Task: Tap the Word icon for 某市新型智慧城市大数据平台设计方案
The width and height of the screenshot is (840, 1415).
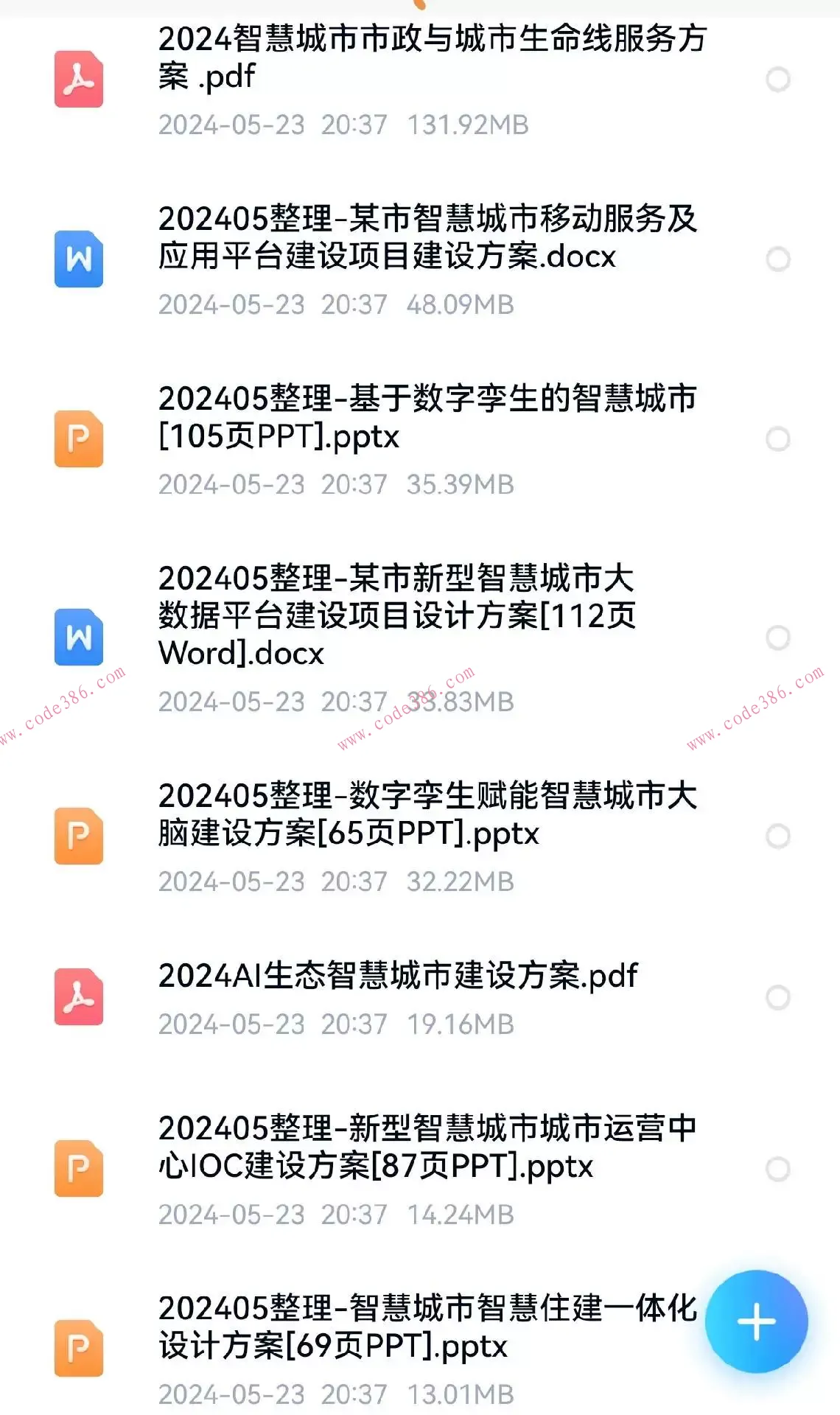Action: tap(77, 637)
